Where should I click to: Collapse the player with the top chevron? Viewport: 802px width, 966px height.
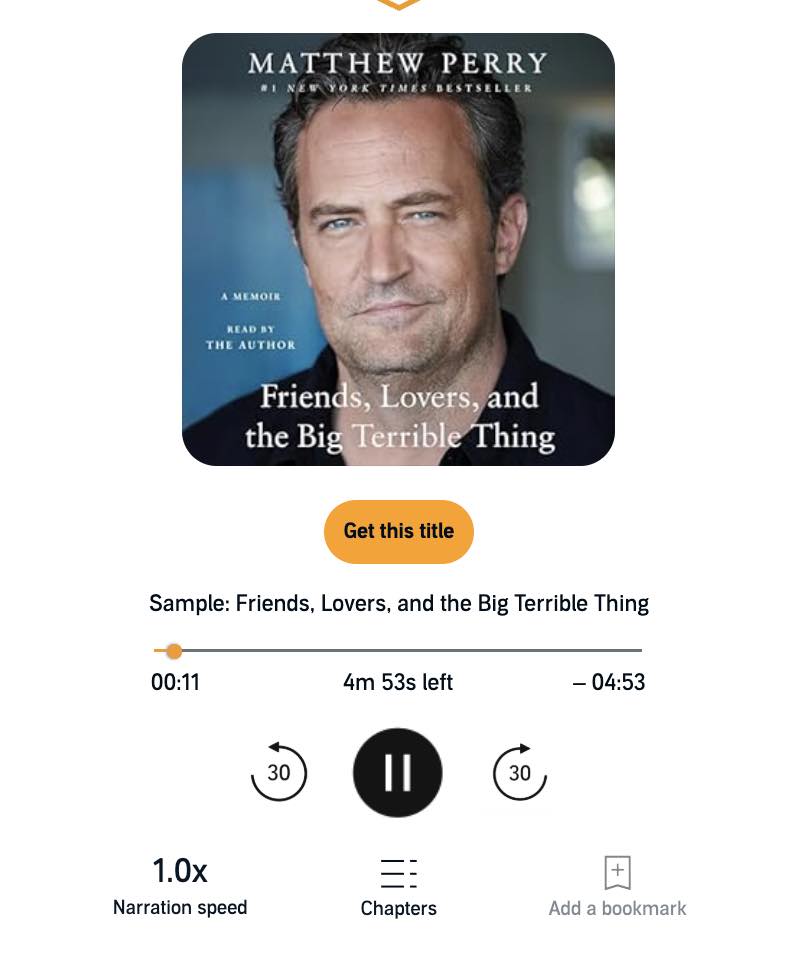click(x=398, y=4)
